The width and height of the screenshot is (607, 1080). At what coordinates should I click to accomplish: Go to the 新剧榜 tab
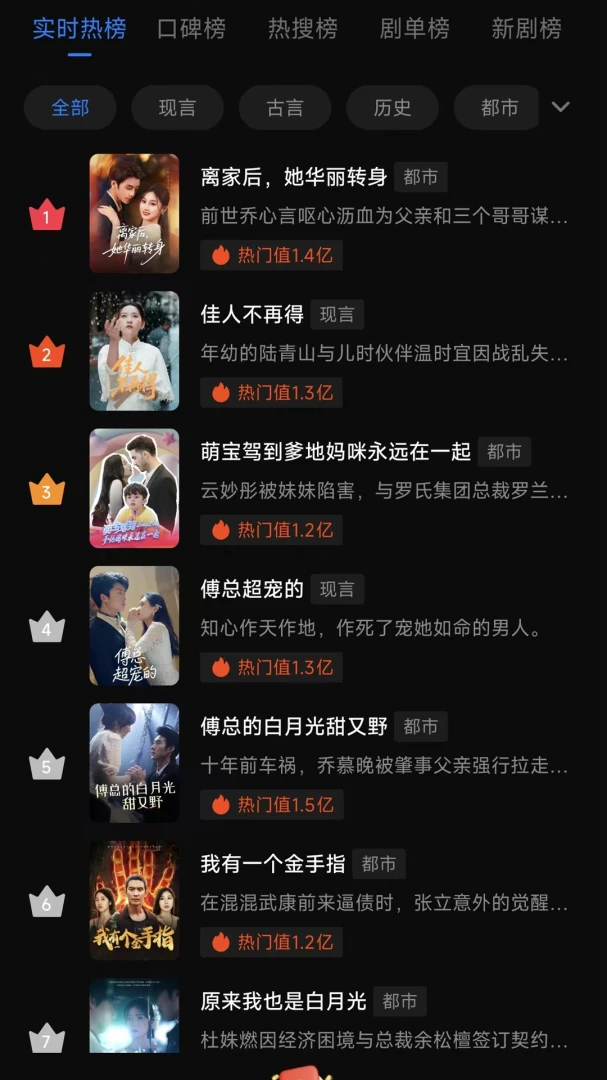(x=526, y=29)
